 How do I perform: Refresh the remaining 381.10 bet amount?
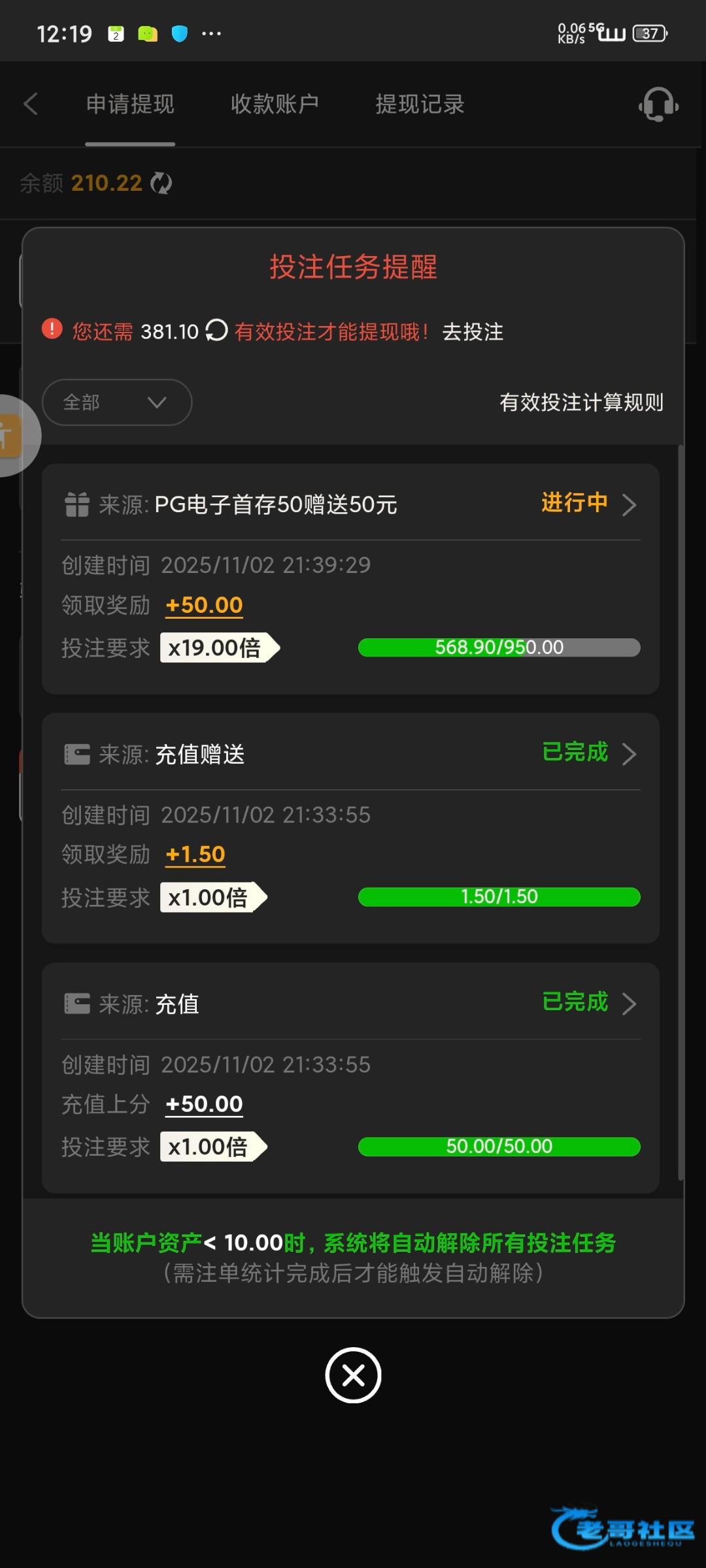[x=216, y=331]
